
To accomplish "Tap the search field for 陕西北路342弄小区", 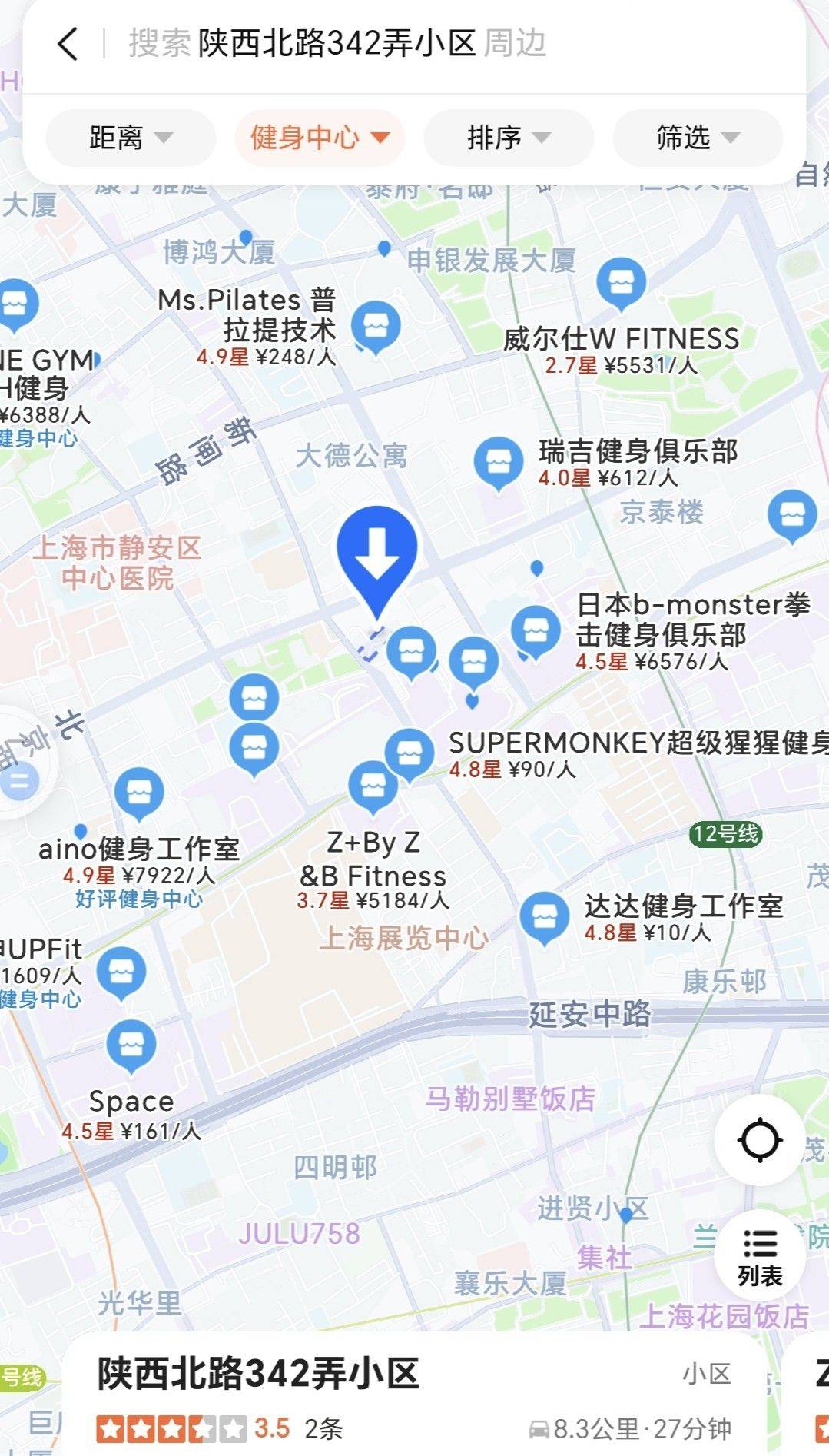I will point(338,44).
